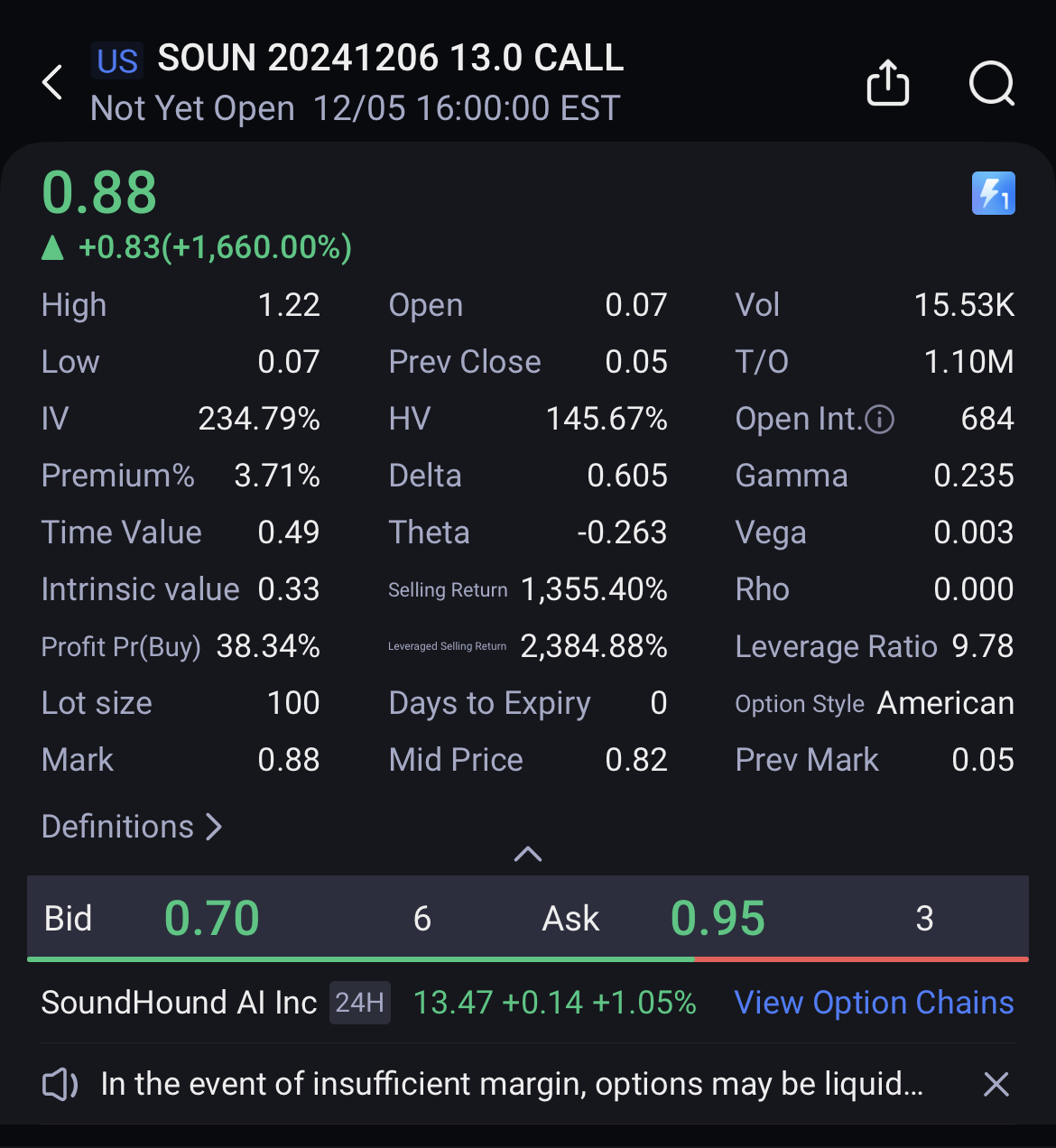Share this option quote

(x=887, y=83)
